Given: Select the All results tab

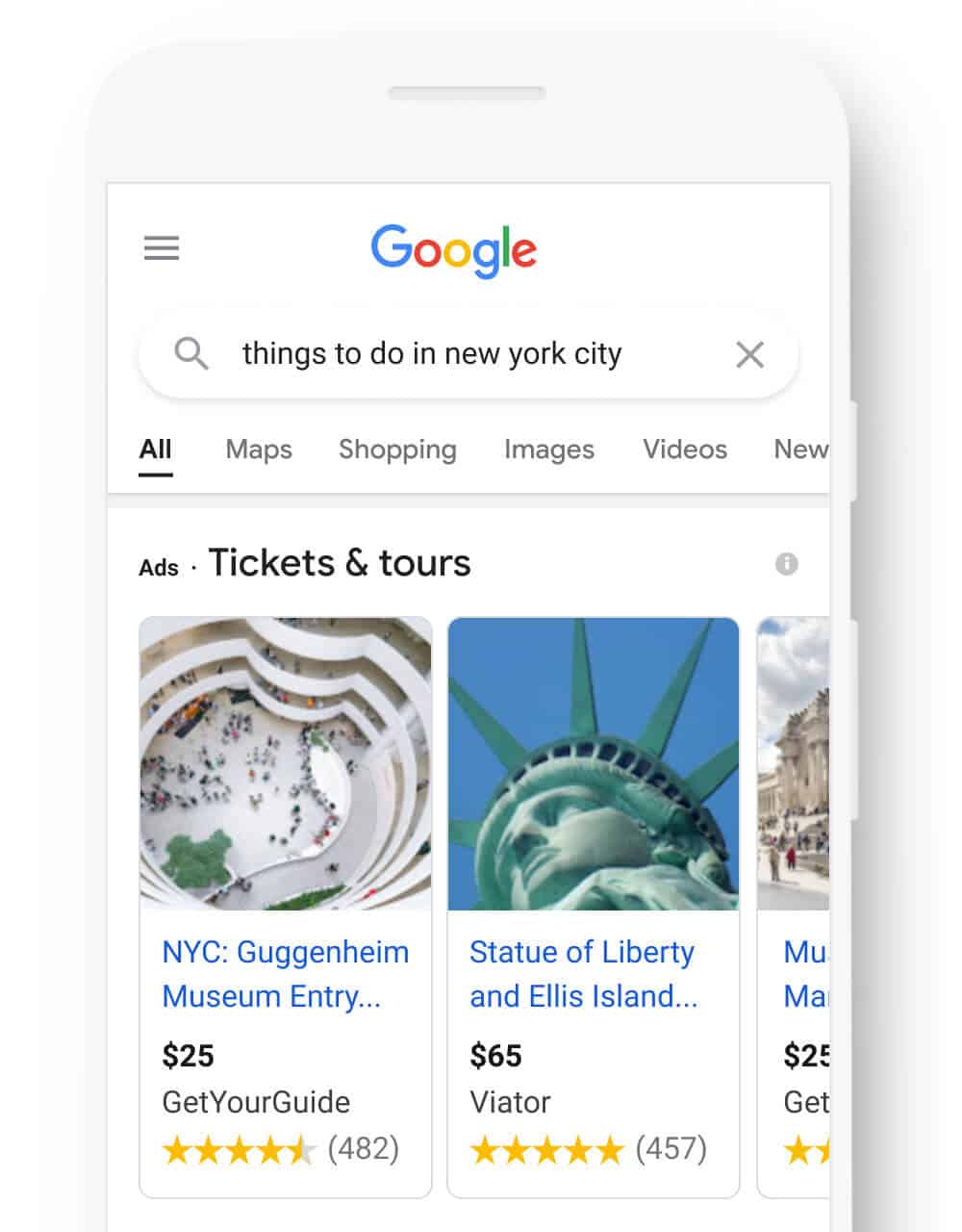Looking at the screenshot, I should [x=155, y=449].
